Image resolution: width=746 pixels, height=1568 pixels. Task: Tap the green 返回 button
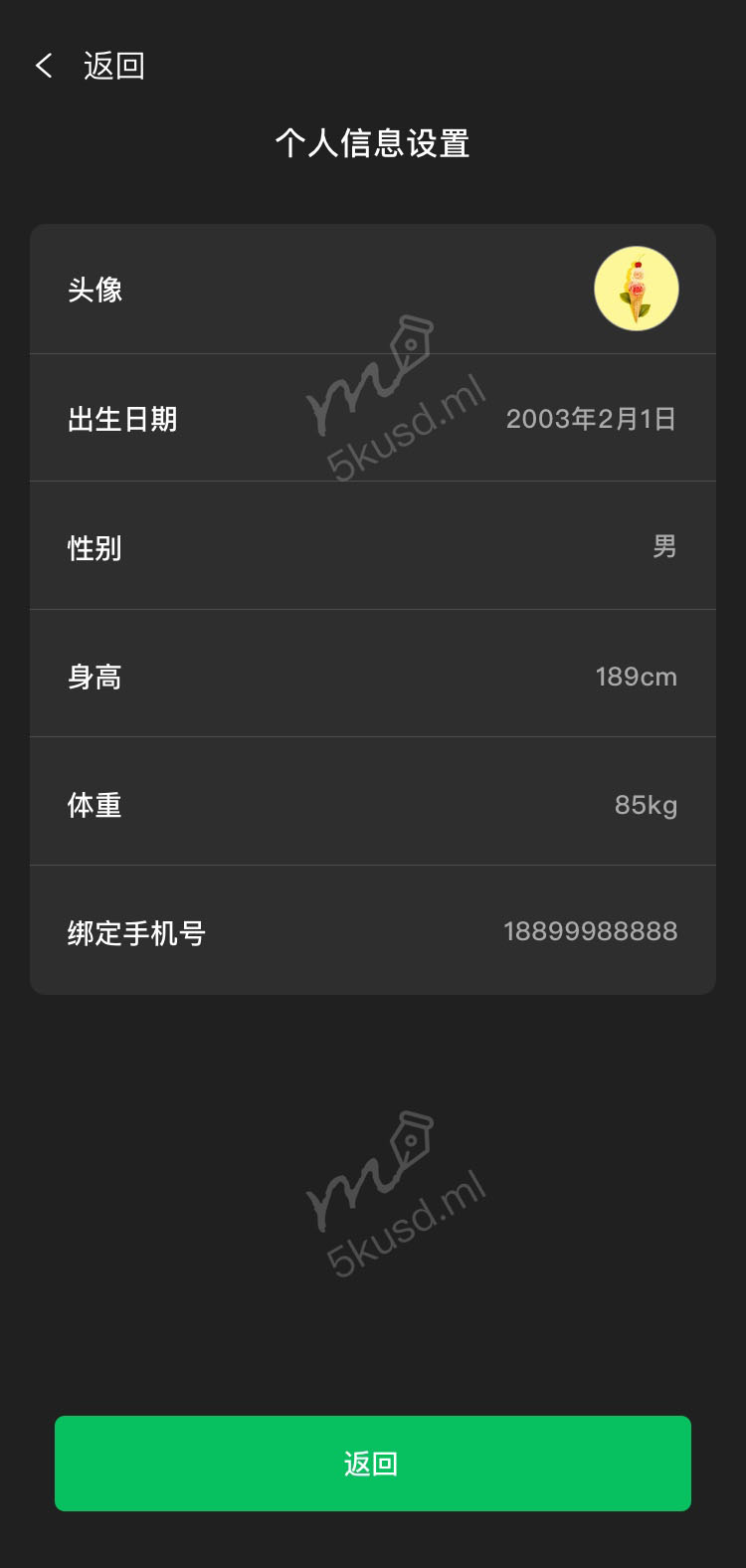[x=372, y=1463]
